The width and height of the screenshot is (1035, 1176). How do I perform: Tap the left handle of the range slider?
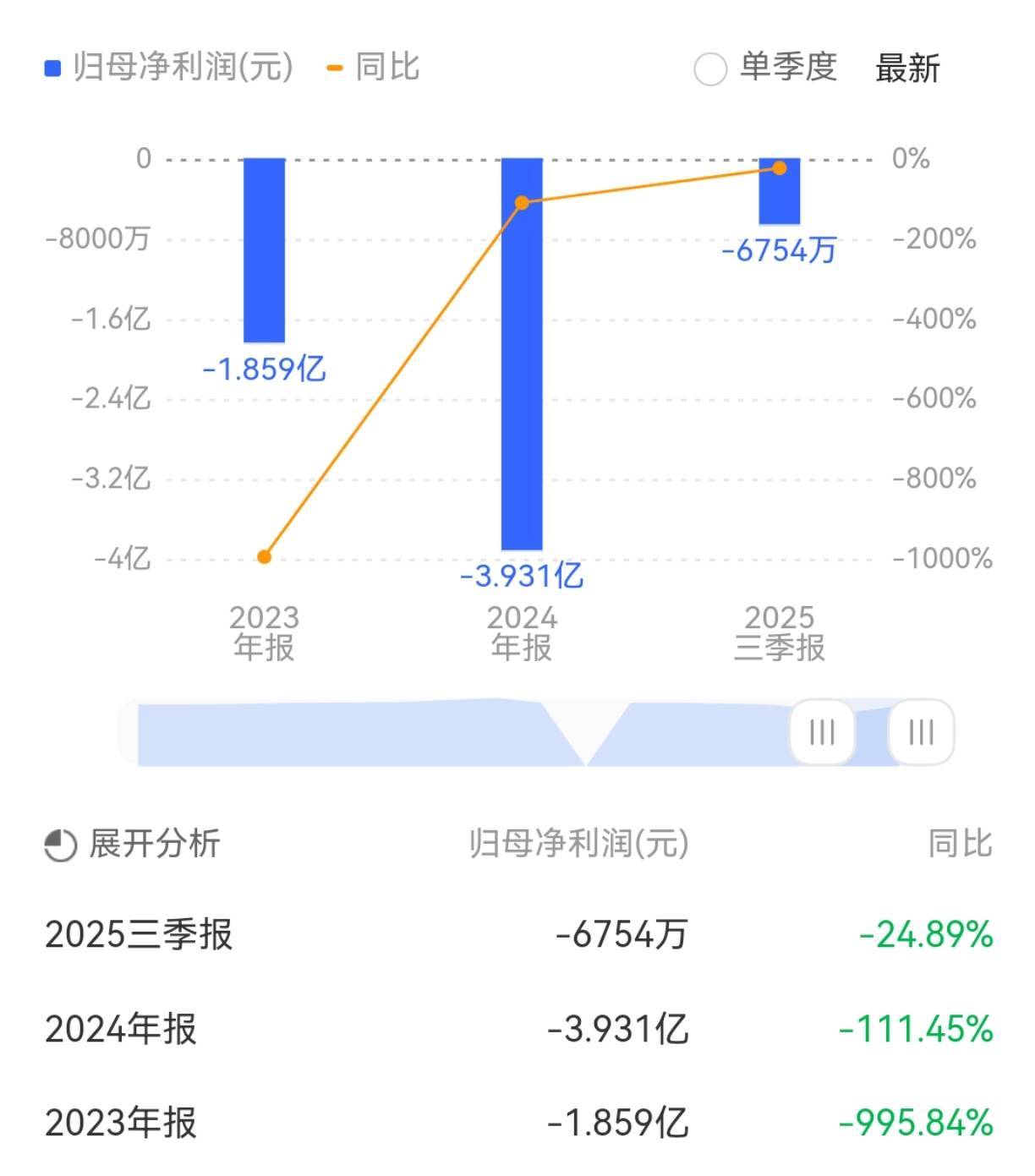pos(822,732)
